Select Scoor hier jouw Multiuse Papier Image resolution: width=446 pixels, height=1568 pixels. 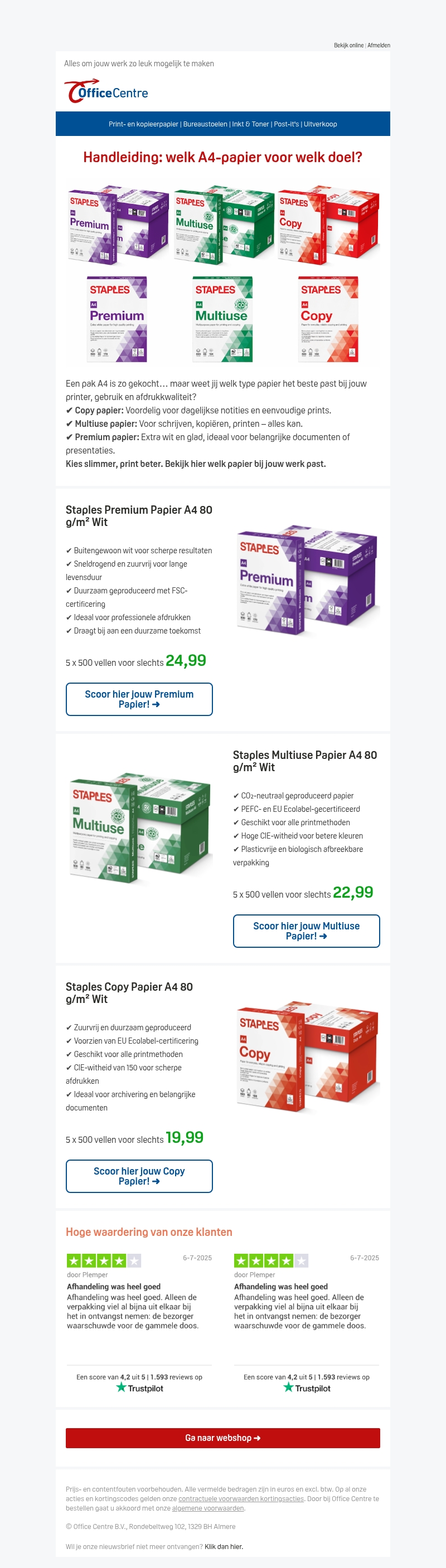click(x=306, y=931)
